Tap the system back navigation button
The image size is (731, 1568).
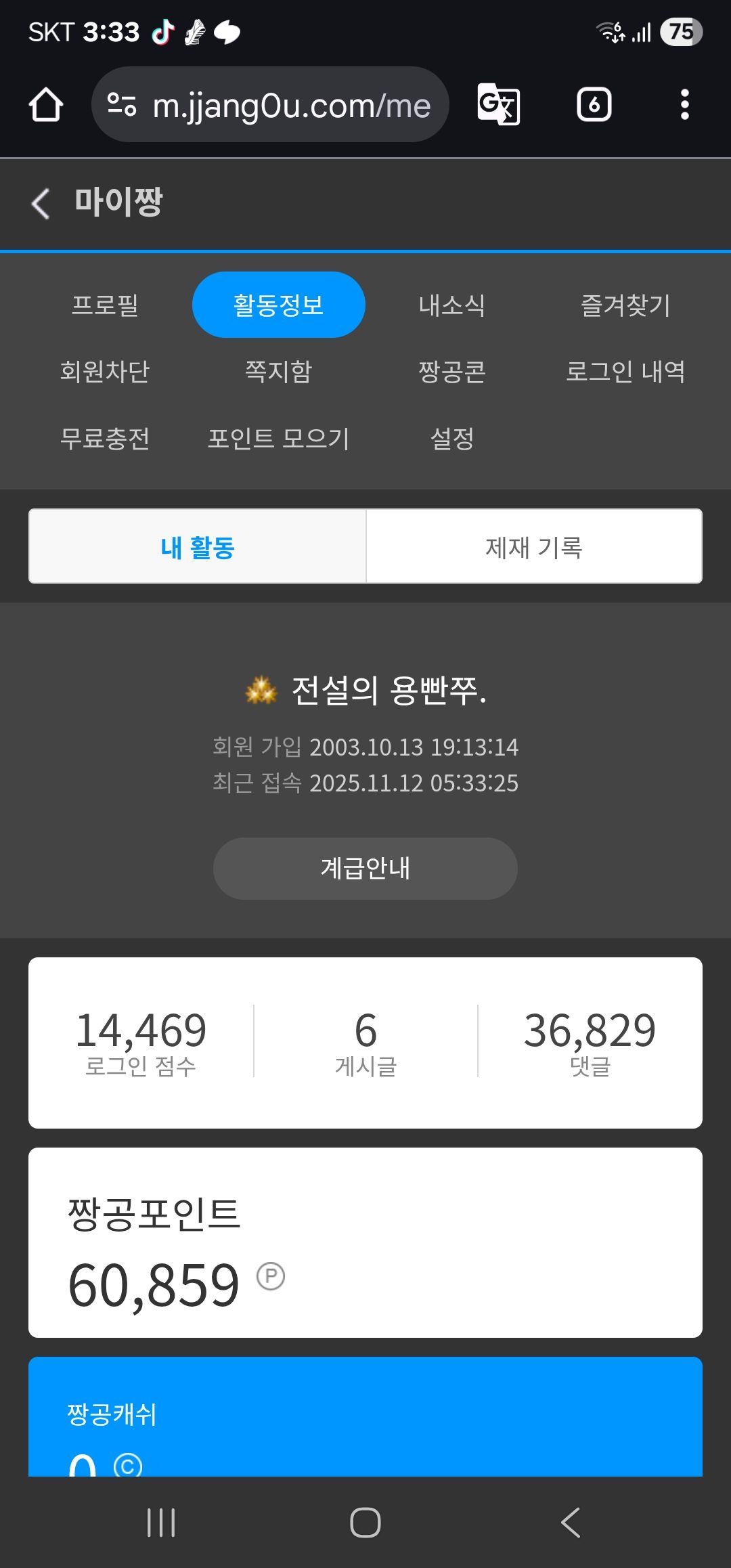pos(570,1523)
